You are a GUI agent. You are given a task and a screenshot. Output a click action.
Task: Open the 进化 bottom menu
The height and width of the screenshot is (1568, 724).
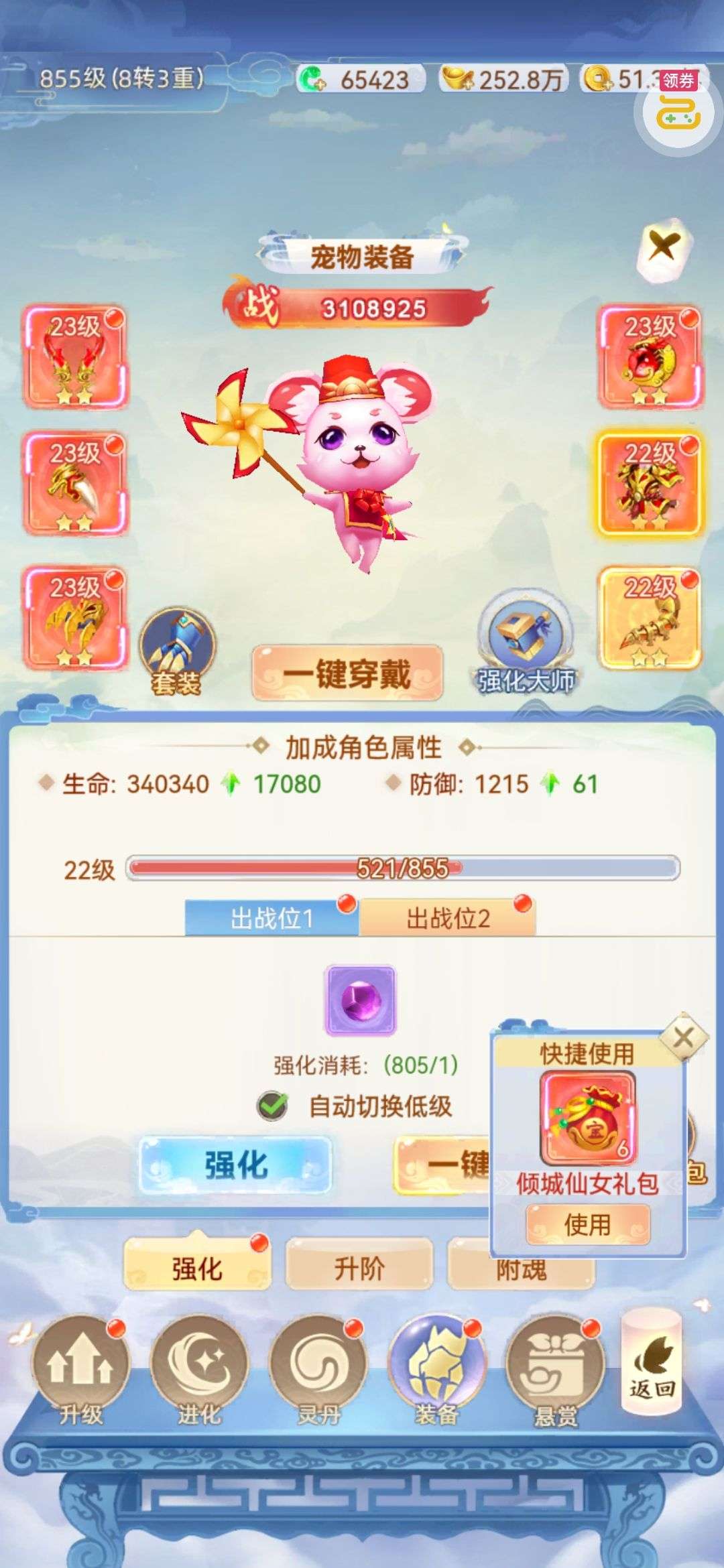click(199, 1368)
